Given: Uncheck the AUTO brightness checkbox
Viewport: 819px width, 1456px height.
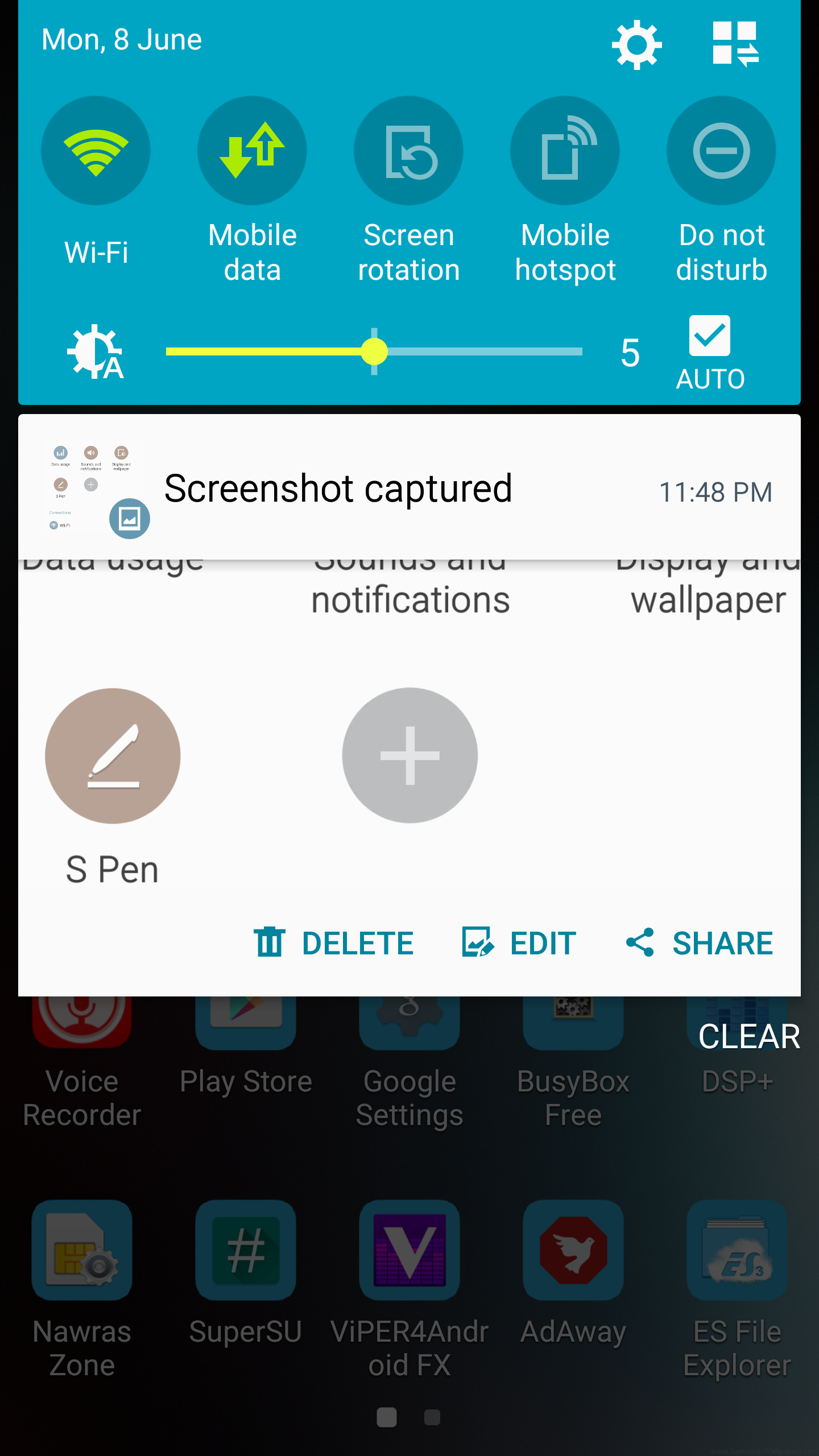Looking at the screenshot, I should click(710, 336).
